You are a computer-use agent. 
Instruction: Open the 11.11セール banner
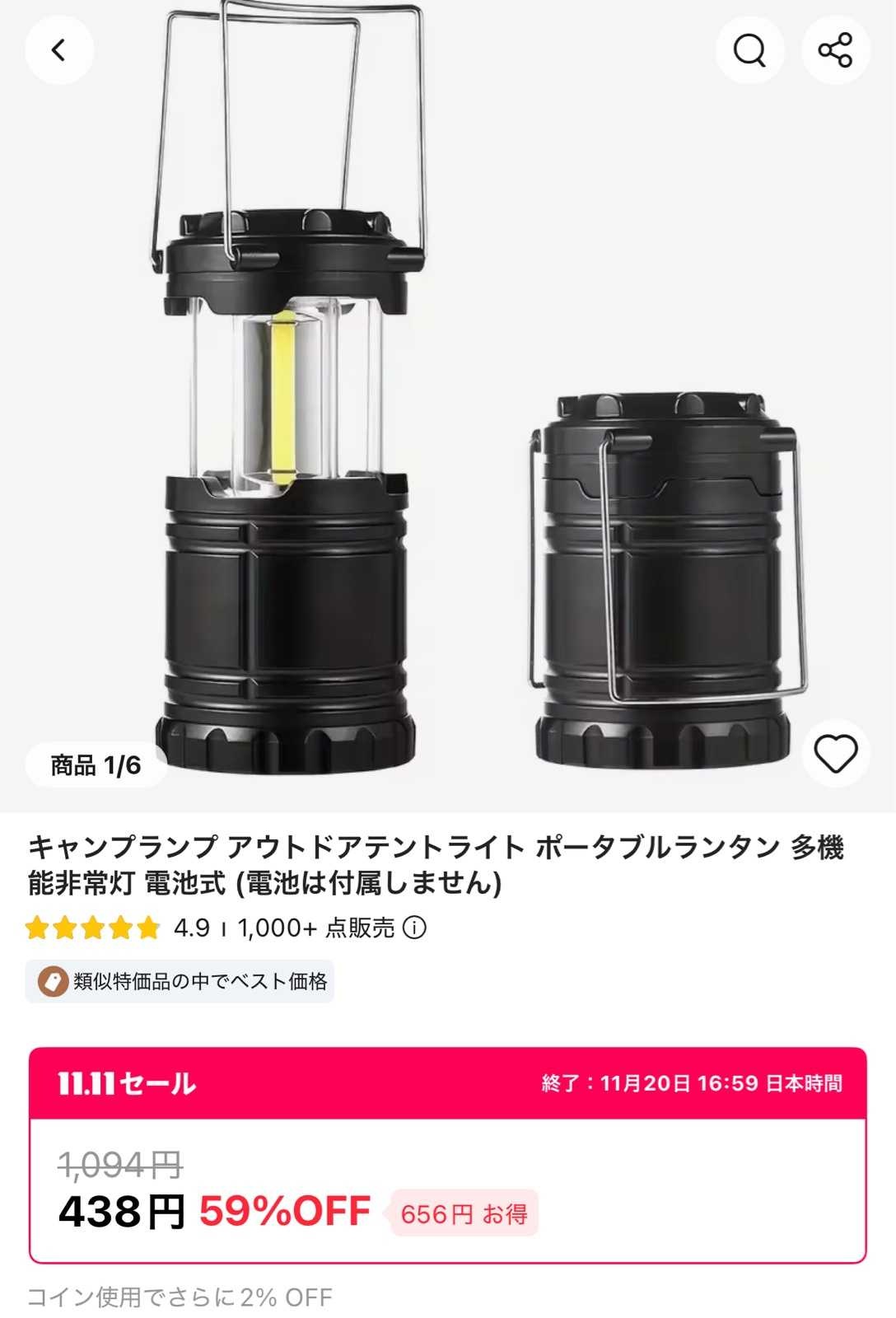coord(447,1083)
